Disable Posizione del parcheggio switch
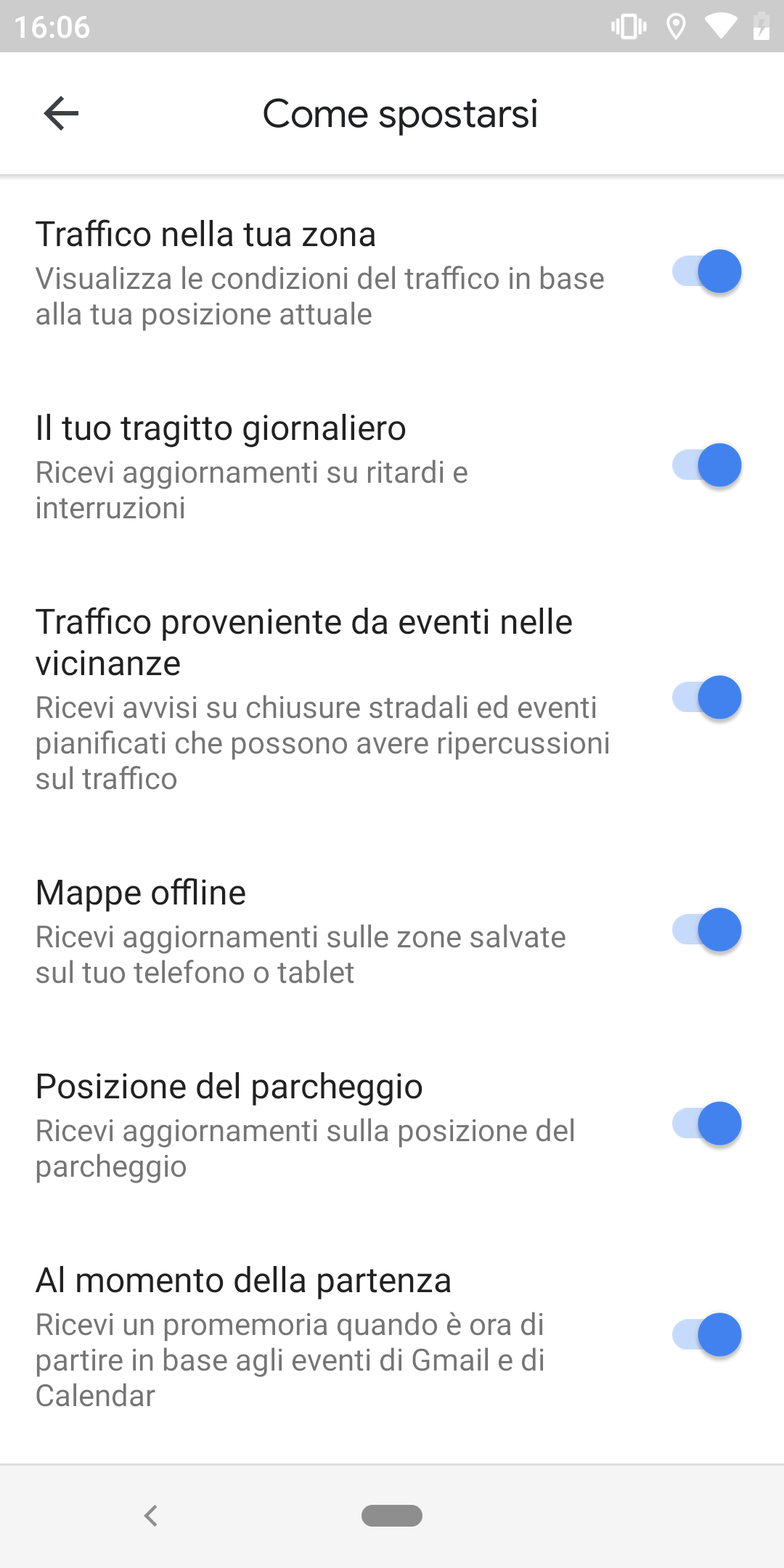 pos(706,1123)
